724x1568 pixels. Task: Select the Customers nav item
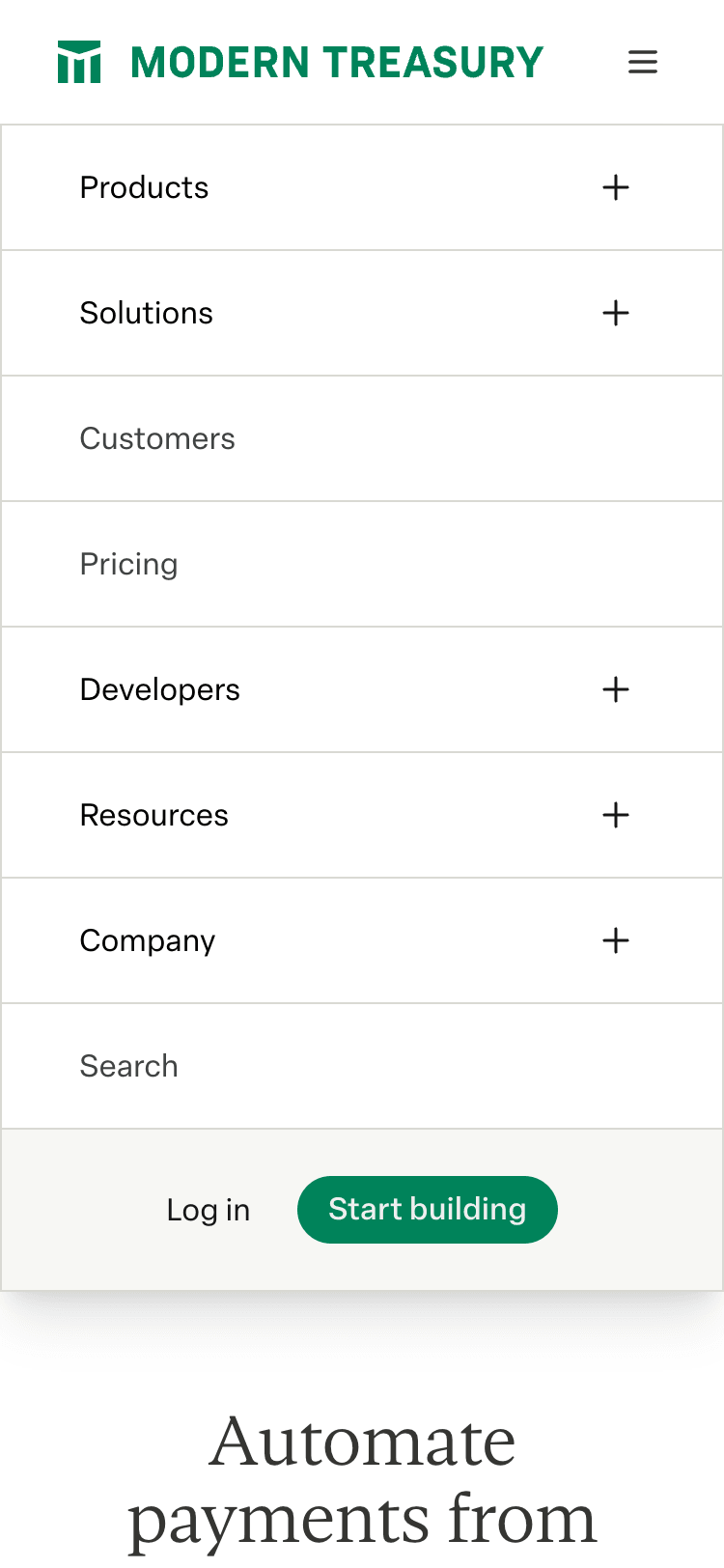[x=157, y=438]
